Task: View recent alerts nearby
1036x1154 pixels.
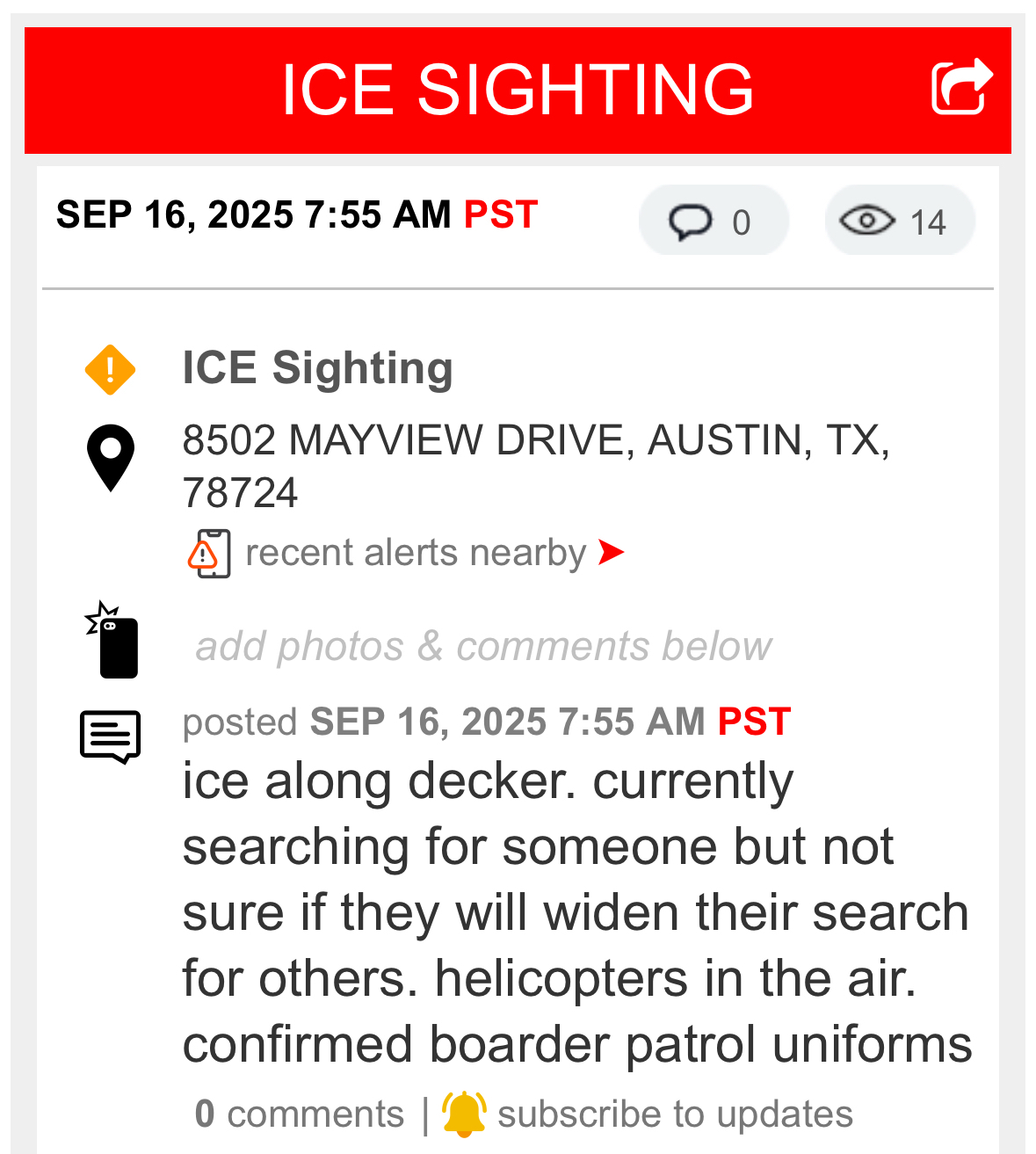Action: tap(415, 553)
